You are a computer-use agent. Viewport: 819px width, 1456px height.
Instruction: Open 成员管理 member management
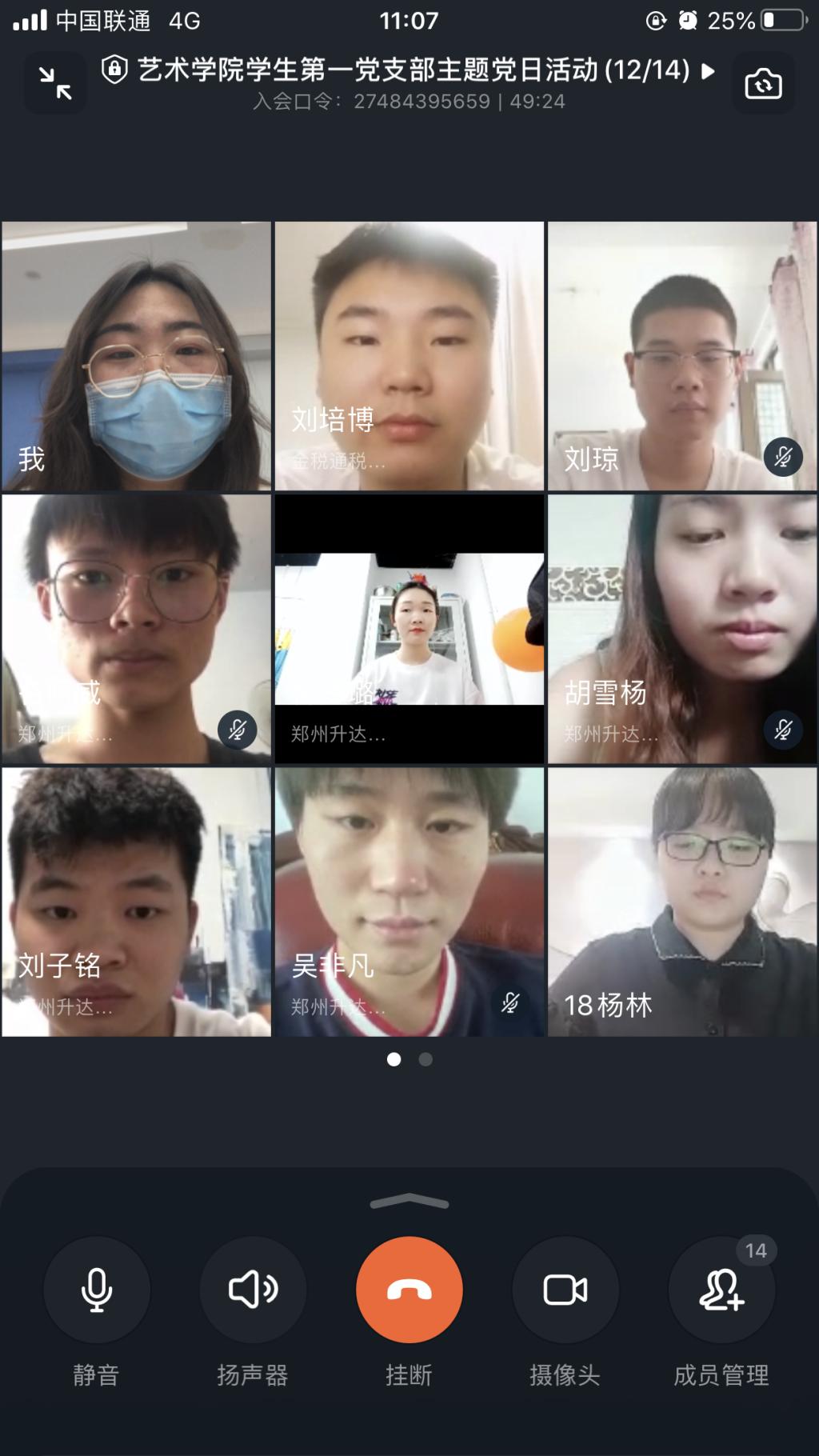(x=721, y=1290)
